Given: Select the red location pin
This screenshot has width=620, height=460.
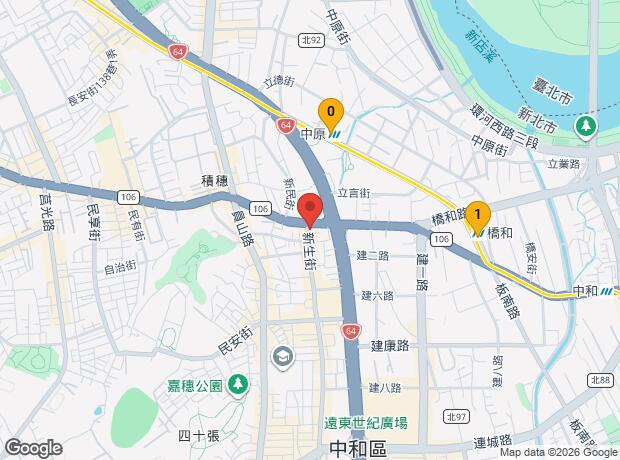Looking at the screenshot, I should (310, 208).
